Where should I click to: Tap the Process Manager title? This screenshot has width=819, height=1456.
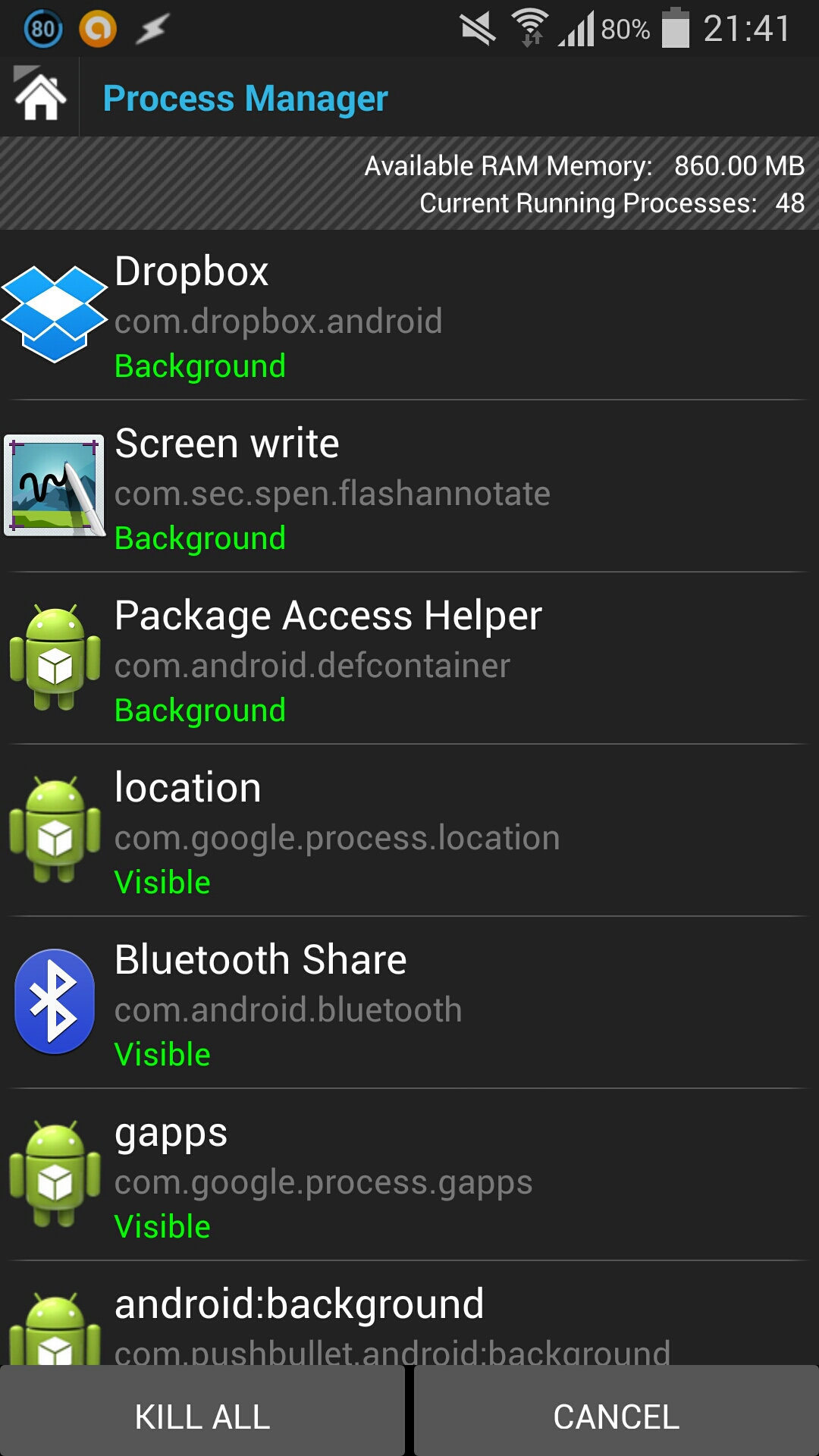click(244, 97)
